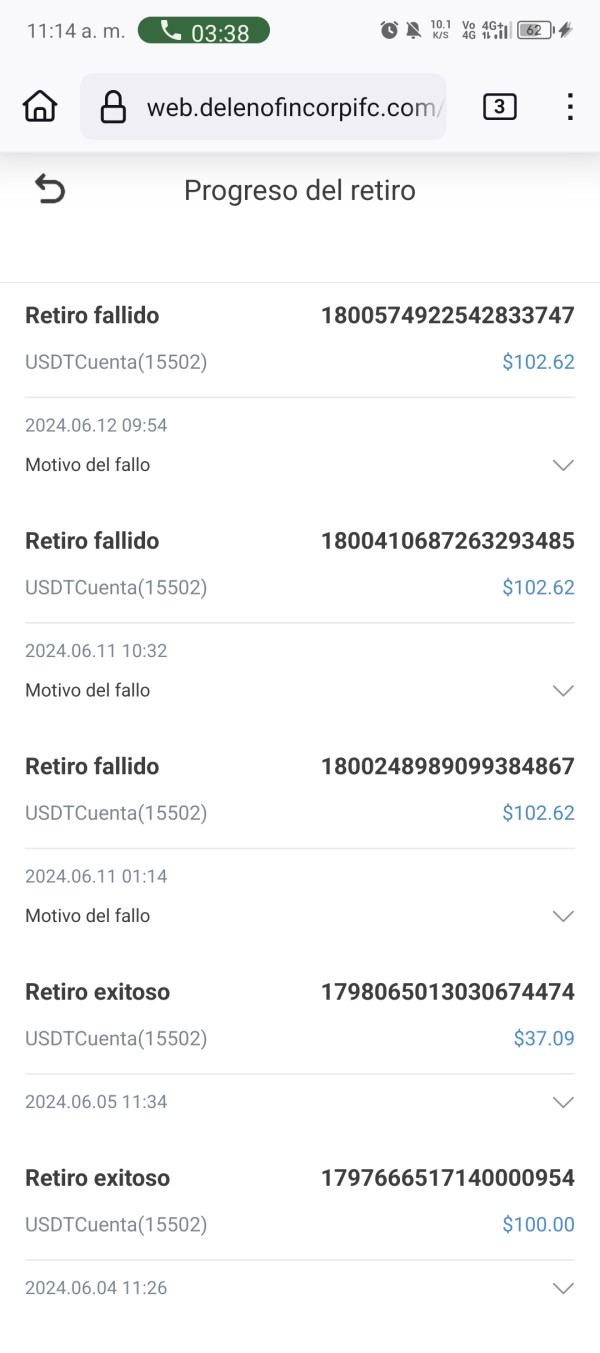The width and height of the screenshot is (600, 1353).
Task: Open the browser home page
Action: pos(40,107)
